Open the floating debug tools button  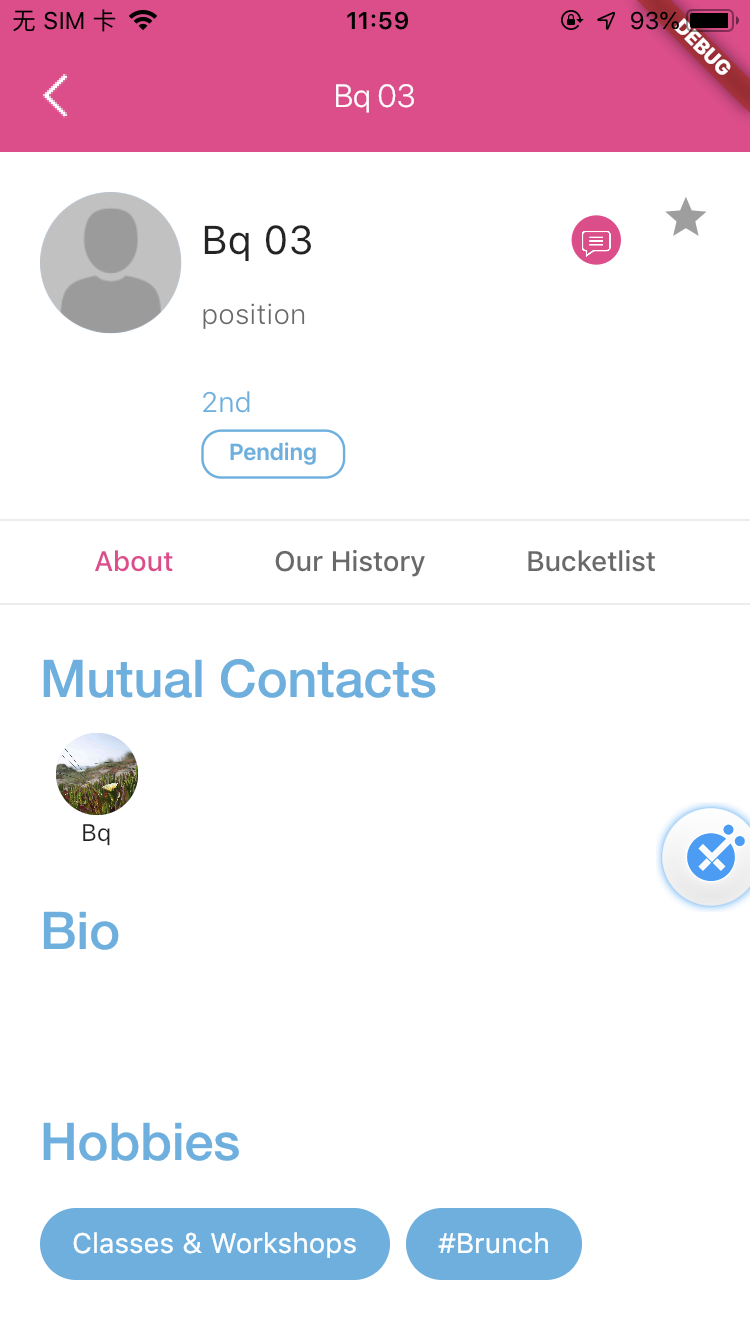pyautogui.click(x=710, y=857)
